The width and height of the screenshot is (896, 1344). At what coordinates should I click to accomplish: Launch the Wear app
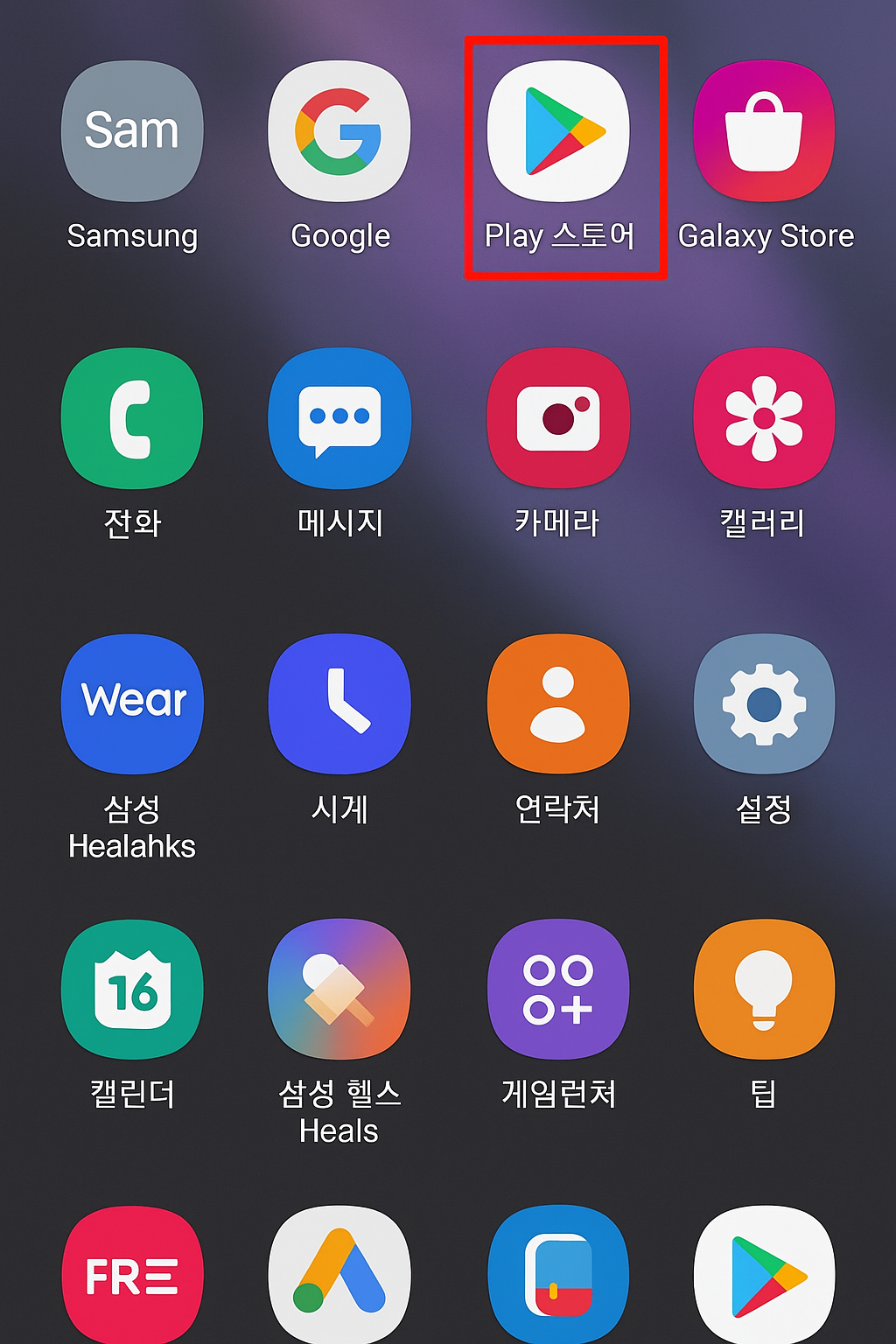tap(132, 704)
